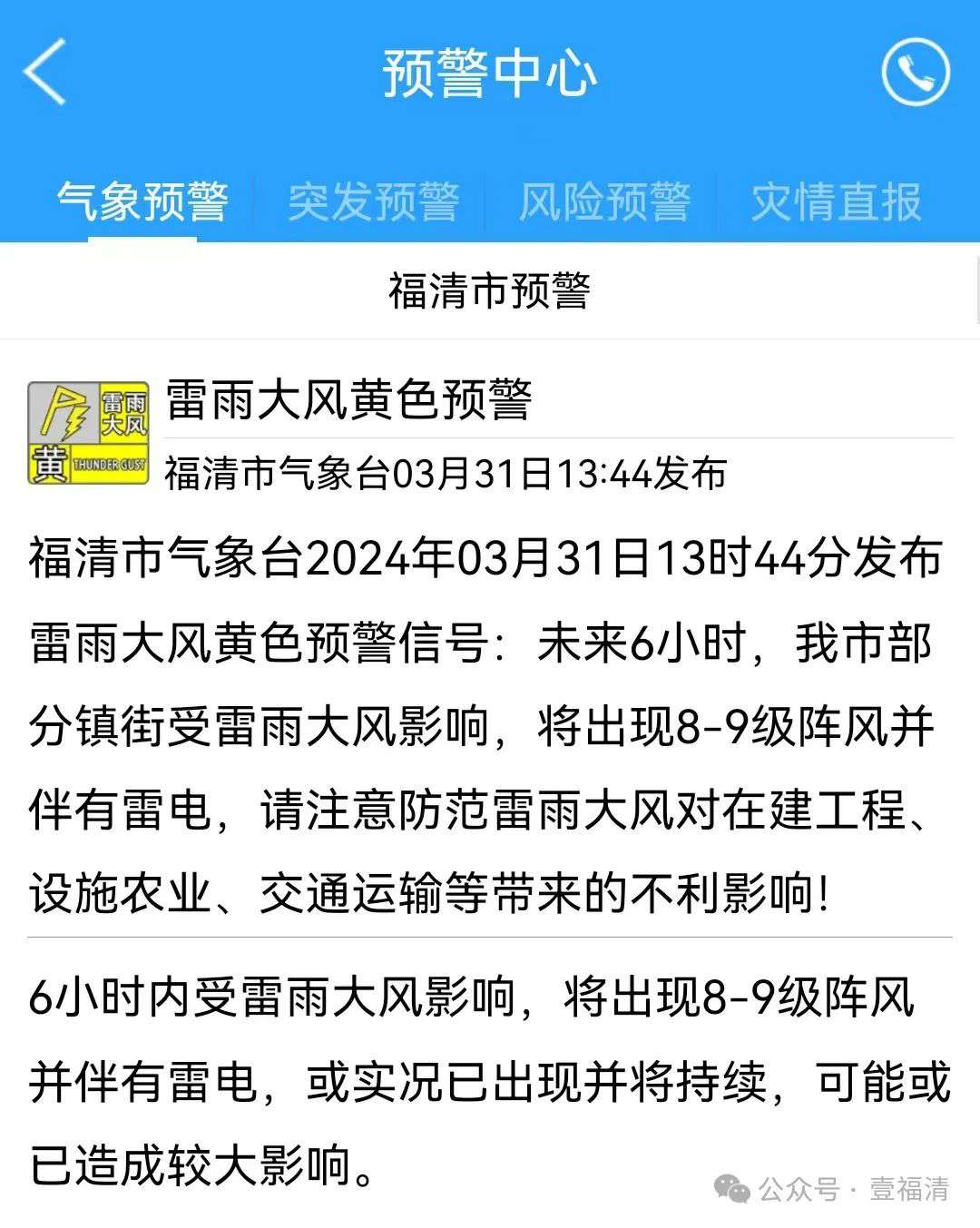Tap the phone call icon
This screenshot has height=1228, width=980.
[915, 72]
